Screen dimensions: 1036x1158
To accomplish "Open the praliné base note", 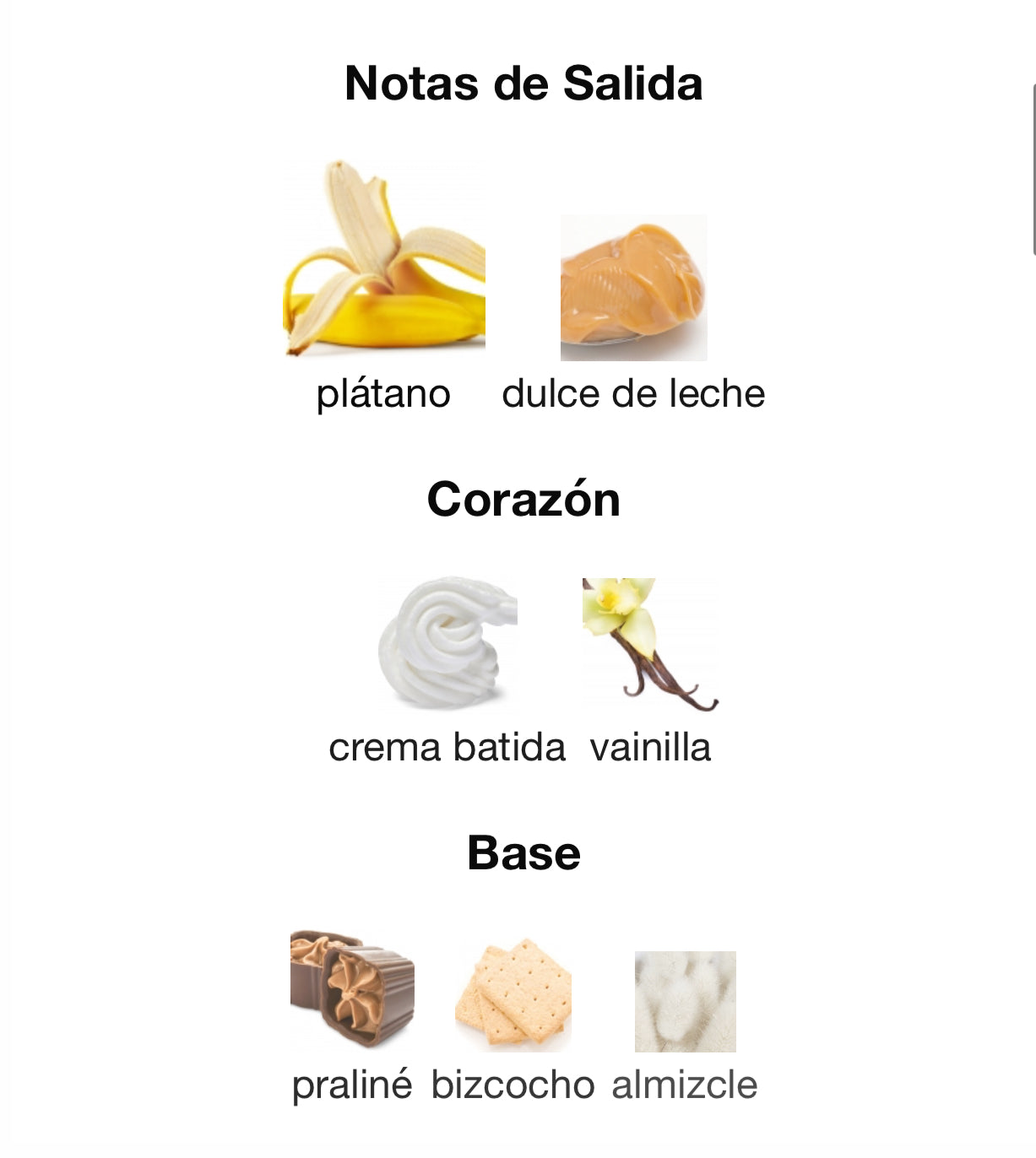I will (352, 991).
